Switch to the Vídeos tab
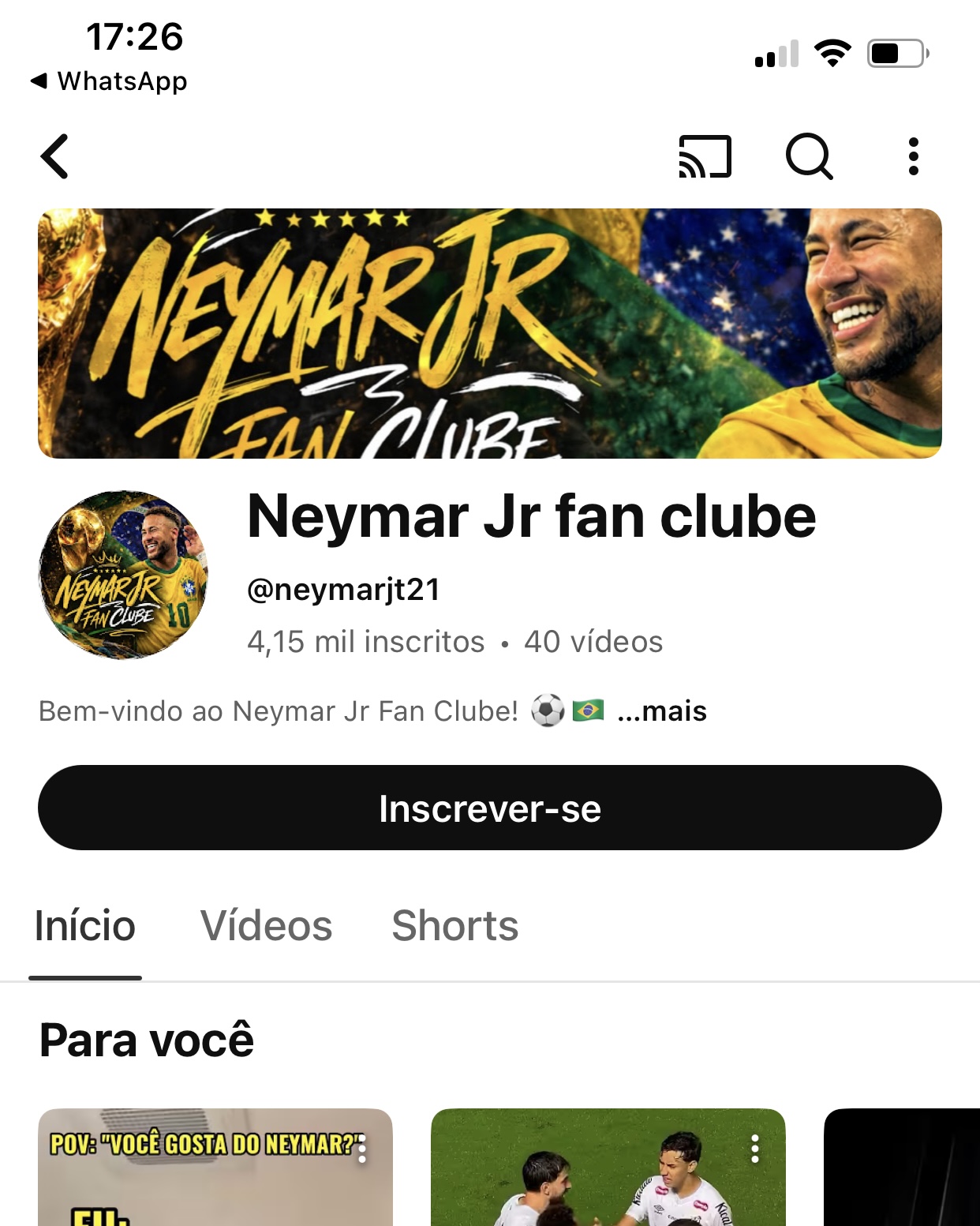Viewport: 980px width, 1226px height. pyautogui.click(x=266, y=926)
